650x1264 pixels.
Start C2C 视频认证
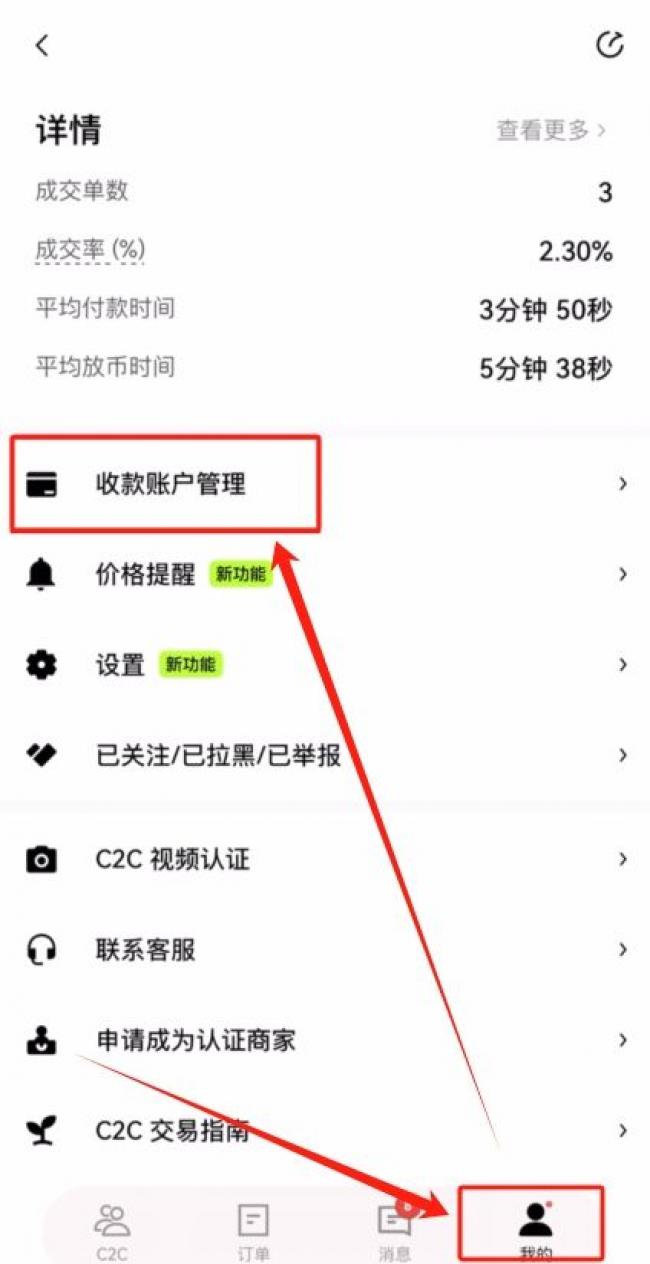click(325, 858)
